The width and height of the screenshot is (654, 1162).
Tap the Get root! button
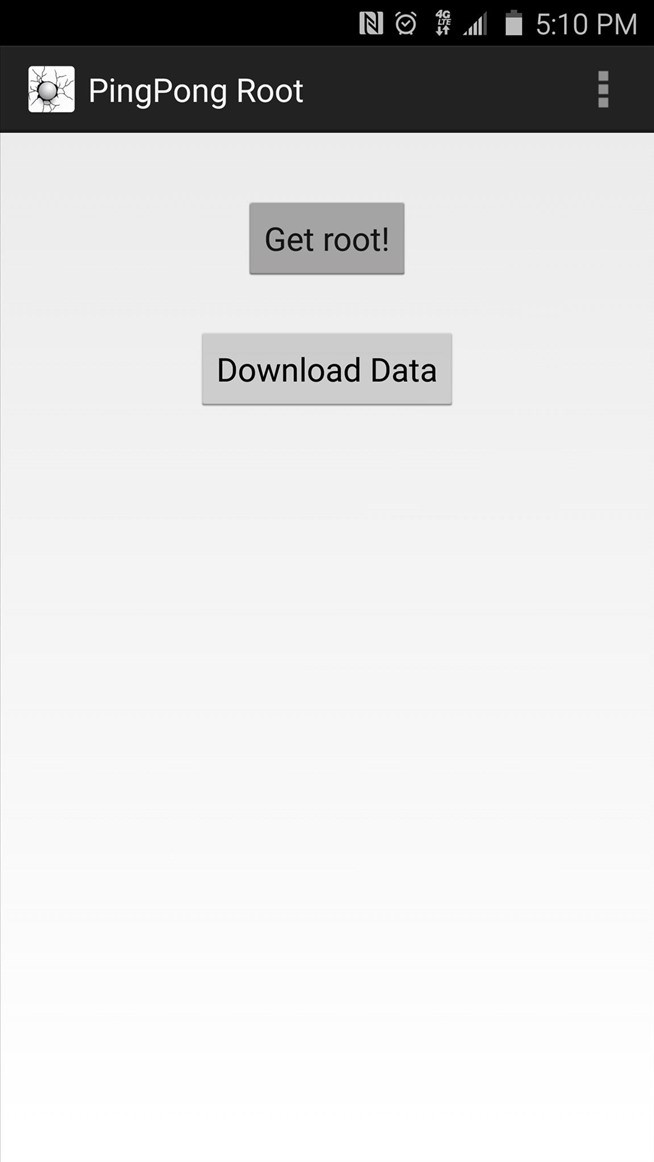tap(326, 239)
